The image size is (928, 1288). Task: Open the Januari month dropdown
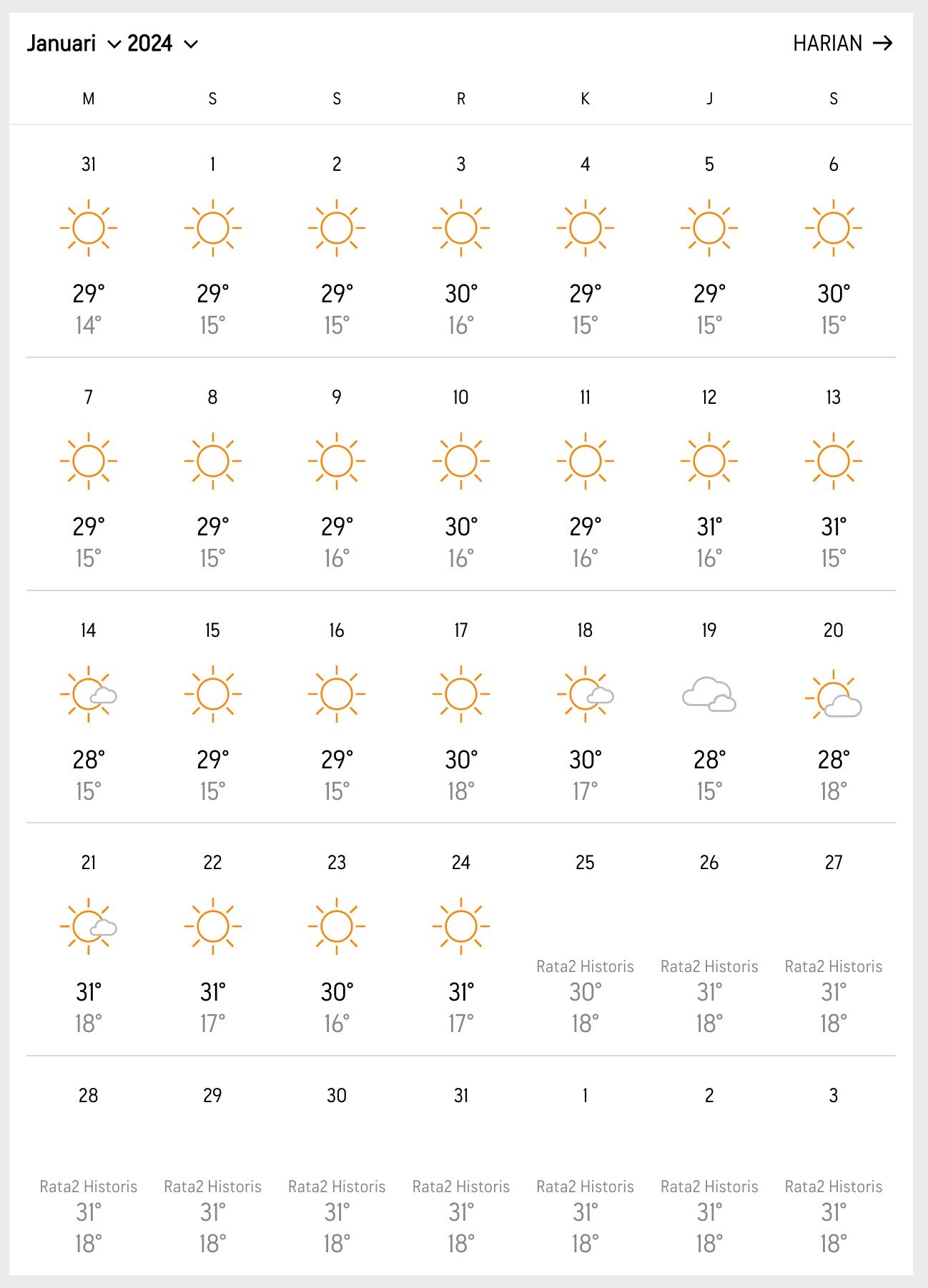[x=74, y=44]
